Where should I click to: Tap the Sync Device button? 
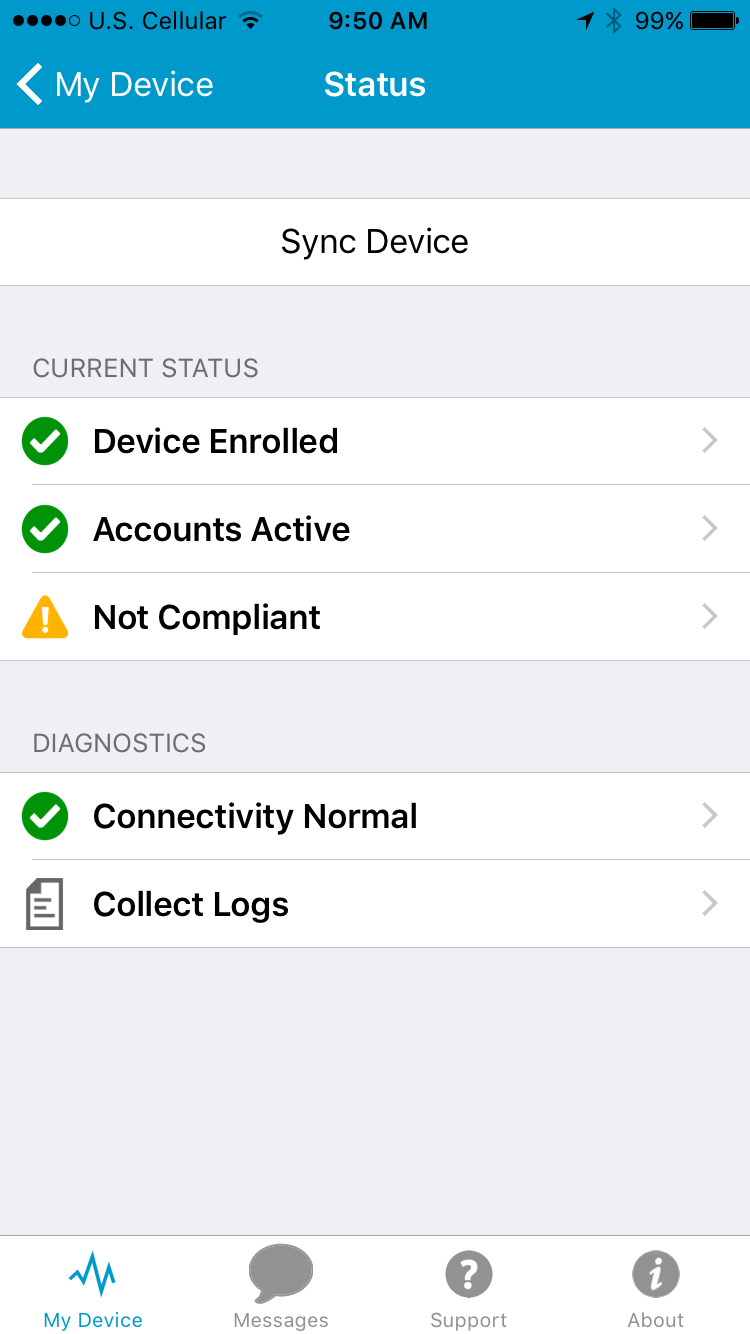pos(375,242)
